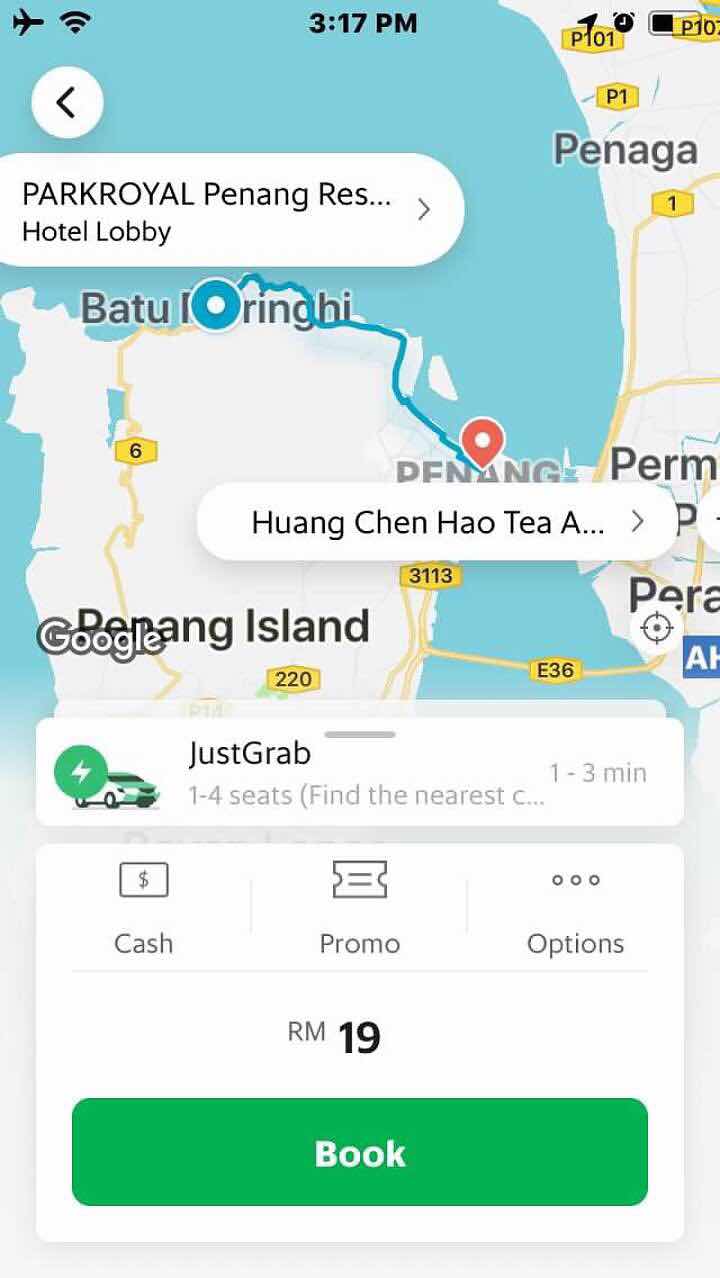Open ride Options
This screenshot has width=720, height=1278.
(x=575, y=908)
